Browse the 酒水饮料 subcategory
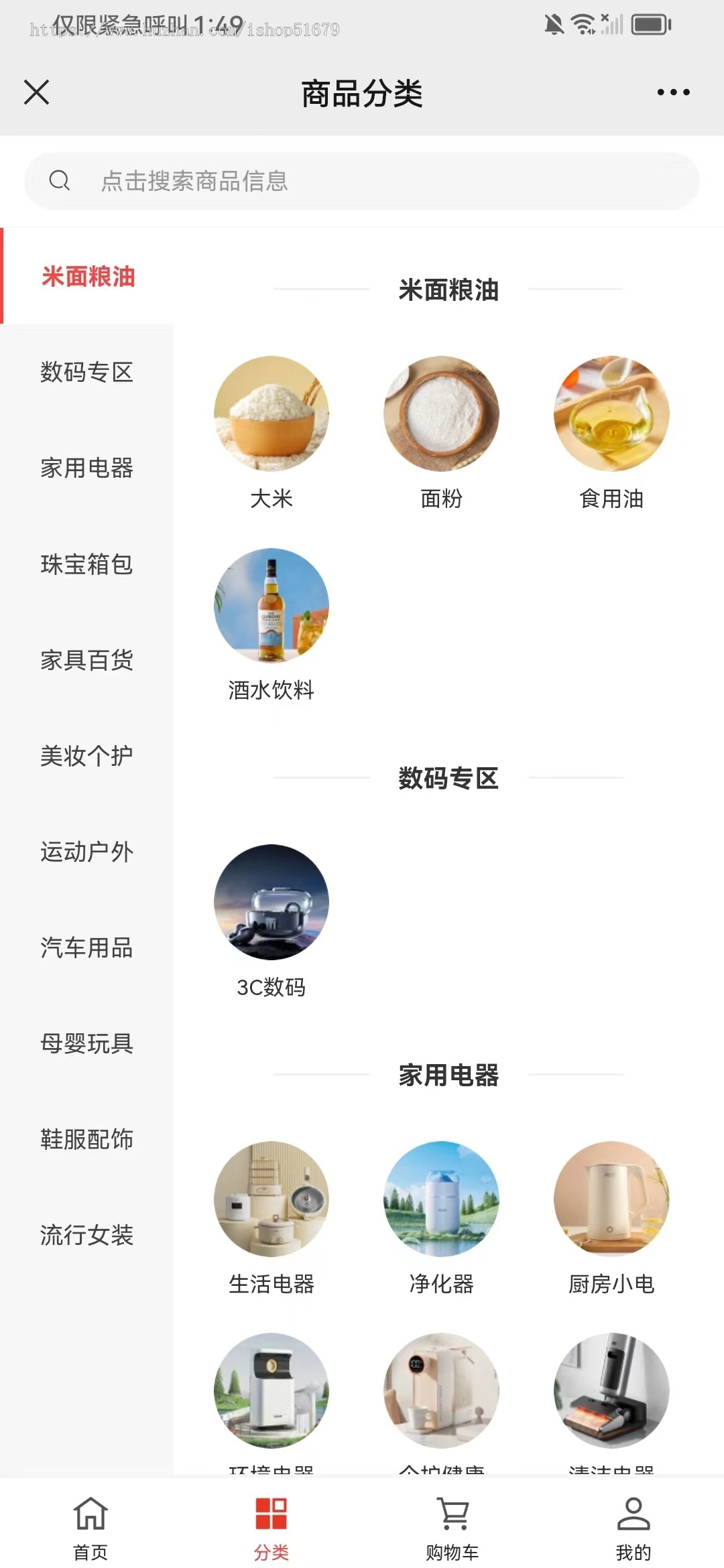Screen dimensions: 724x1568 click(x=271, y=606)
